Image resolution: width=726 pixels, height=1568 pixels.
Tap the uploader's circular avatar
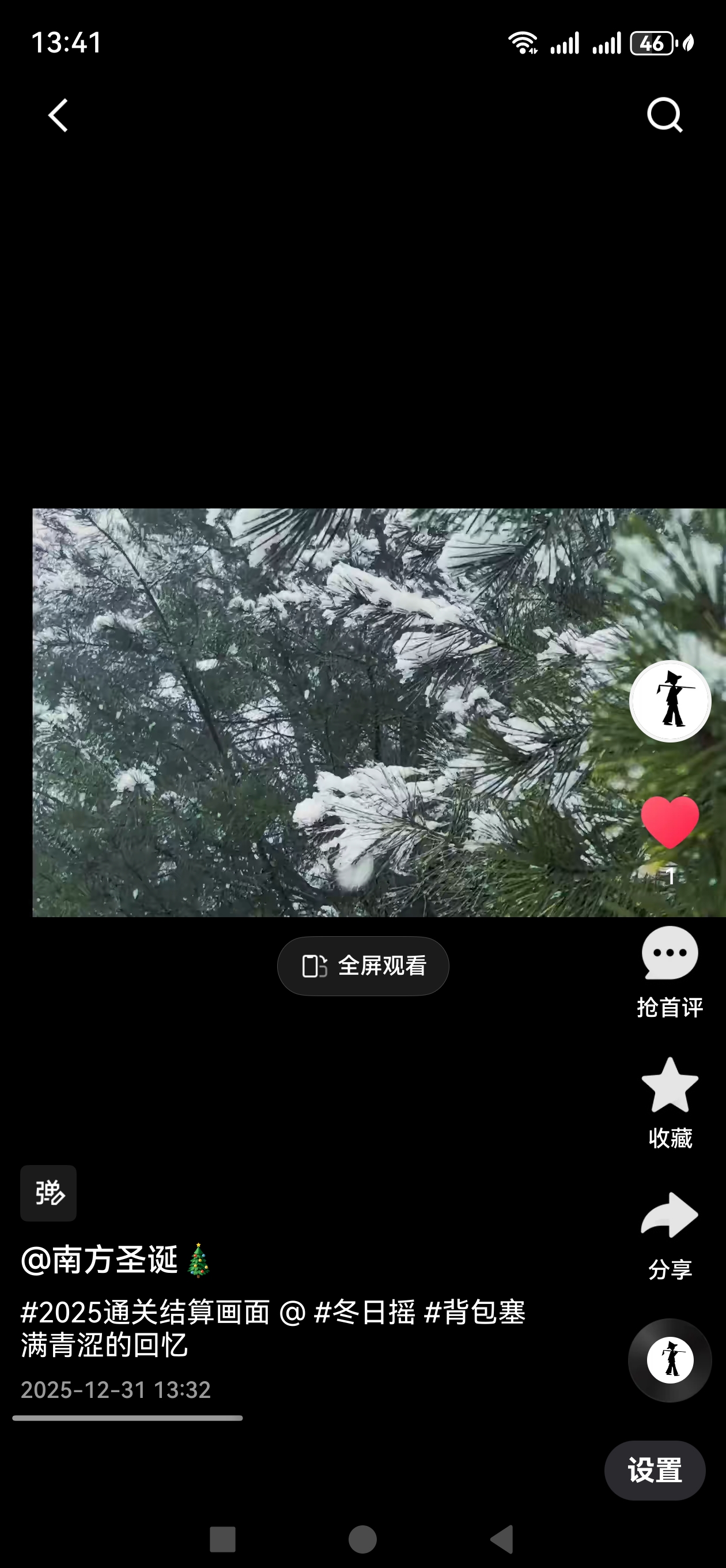coord(670,701)
